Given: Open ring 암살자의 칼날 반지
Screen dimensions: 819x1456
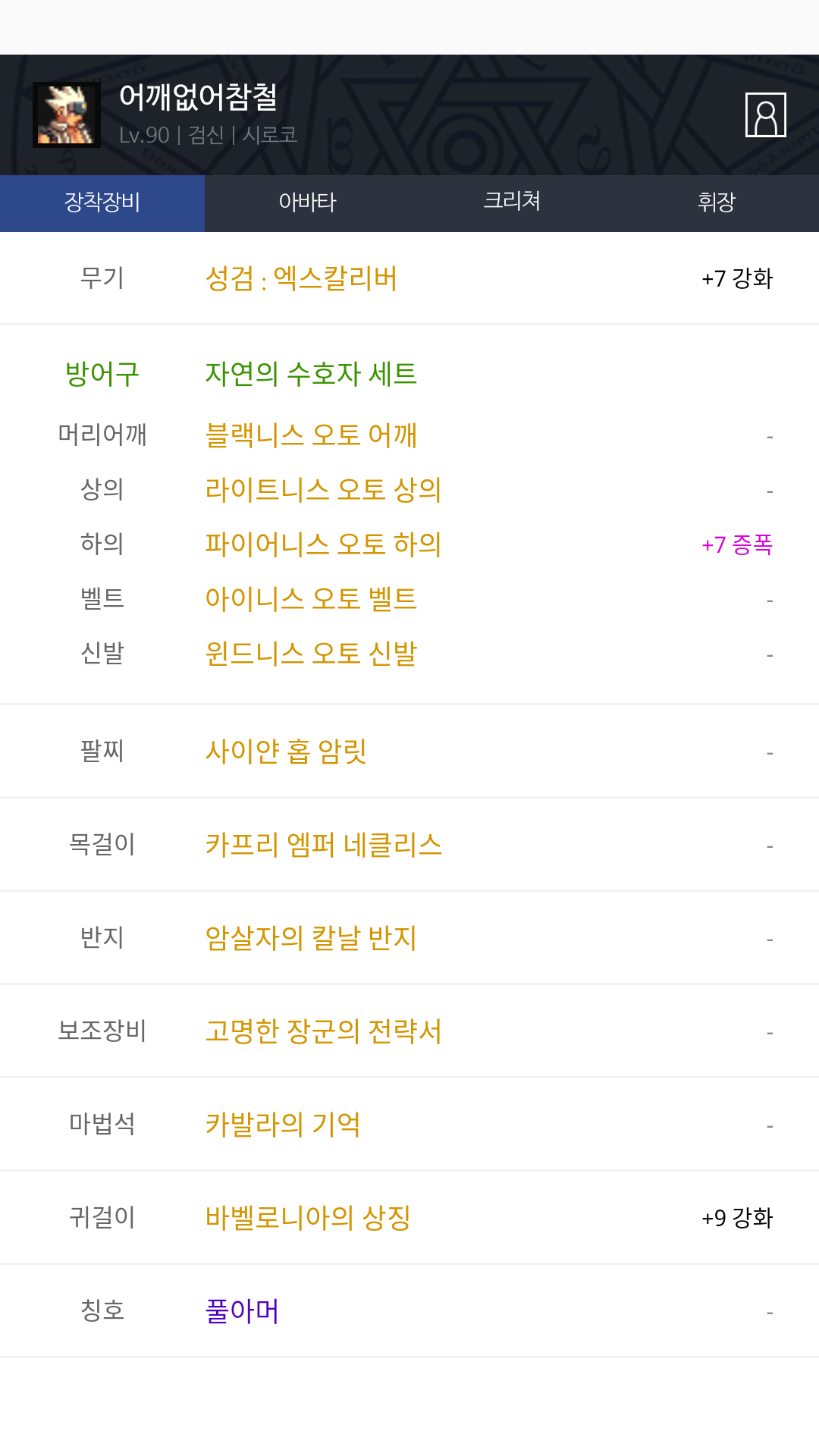Looking at the screenshot, I should tap(311, 938).
